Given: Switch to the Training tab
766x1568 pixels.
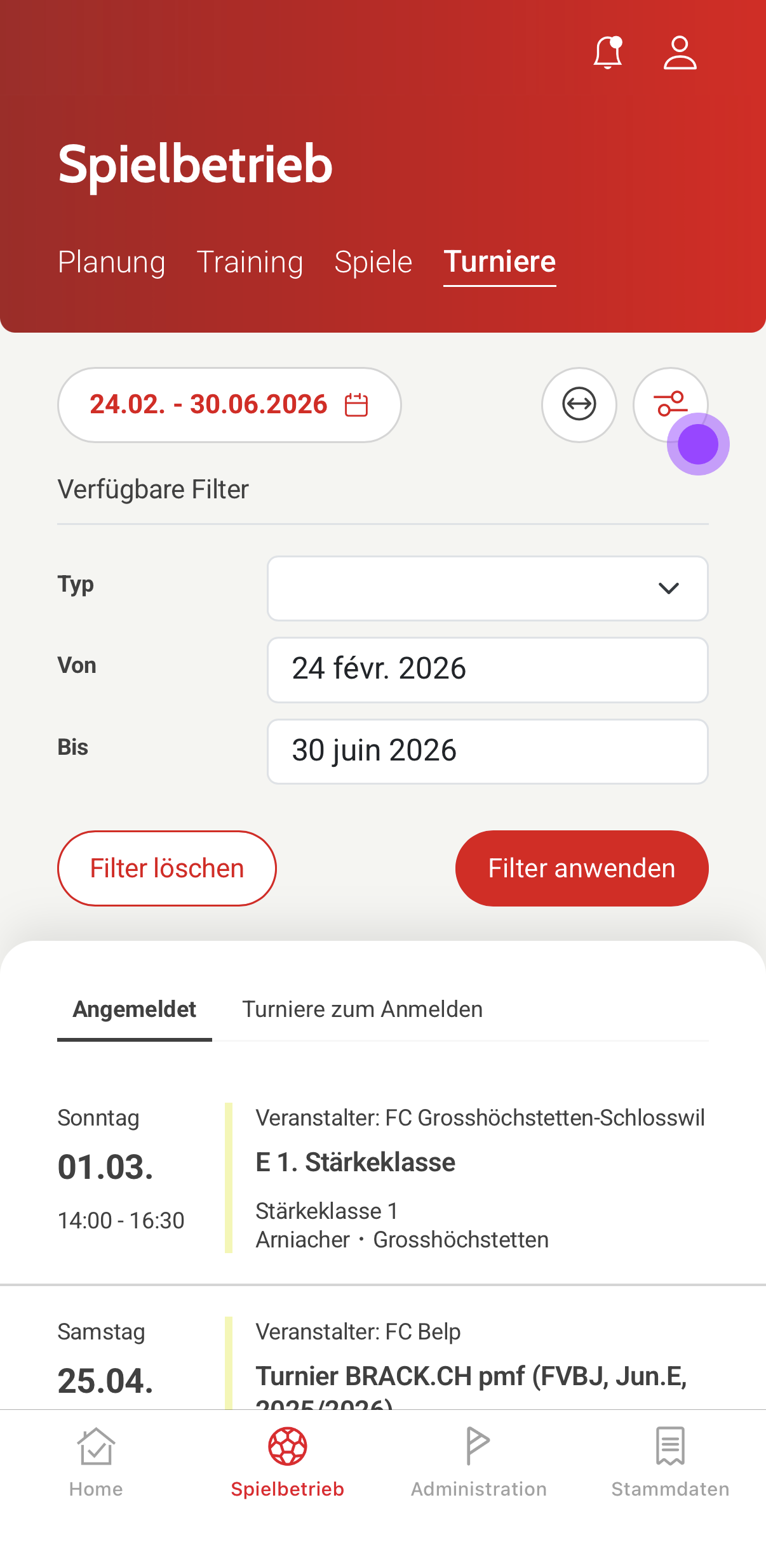Looking at the screenshot, I should tap(250, 262).
